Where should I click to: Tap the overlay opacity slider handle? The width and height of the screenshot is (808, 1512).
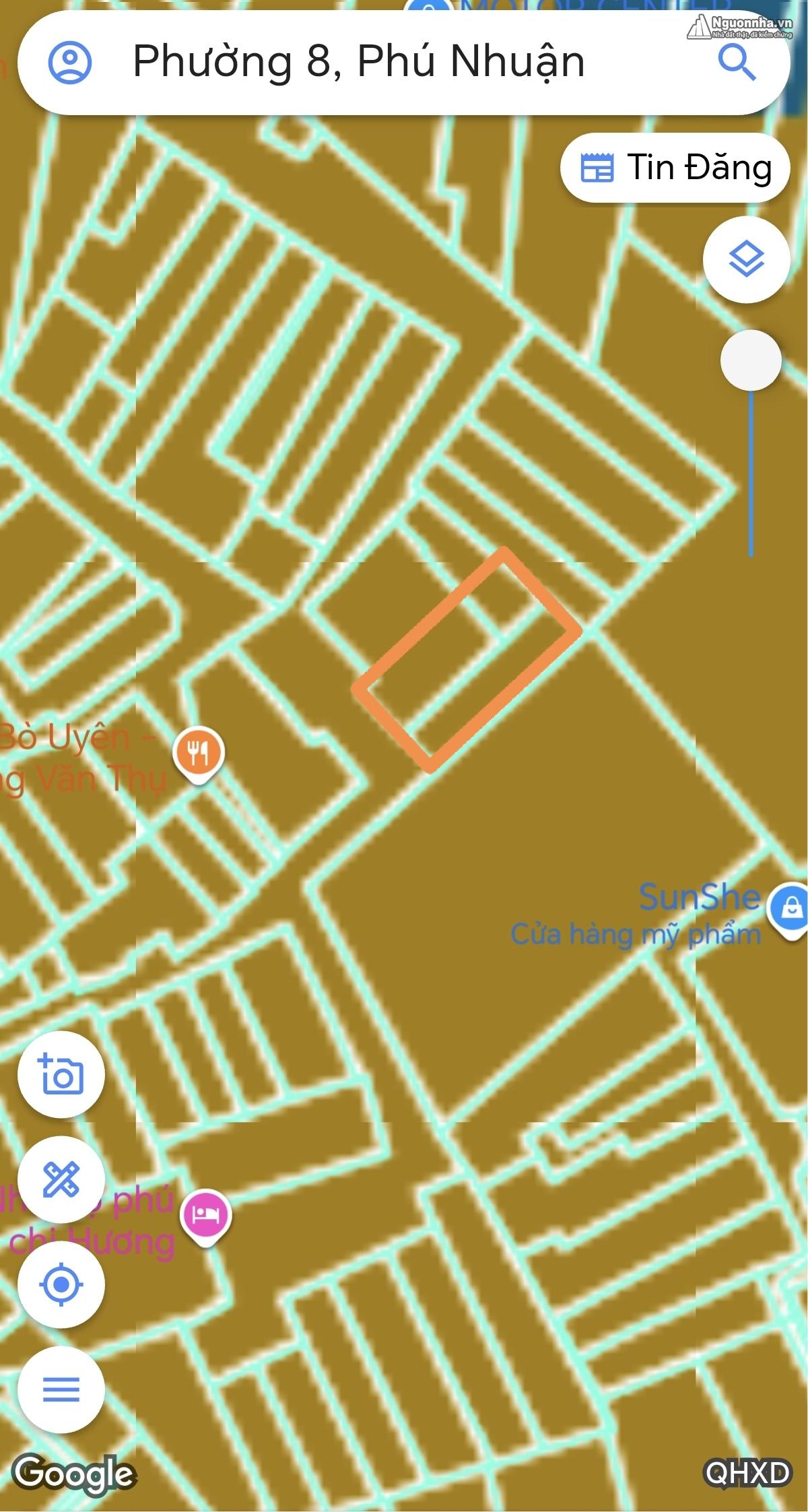point(751,360)
